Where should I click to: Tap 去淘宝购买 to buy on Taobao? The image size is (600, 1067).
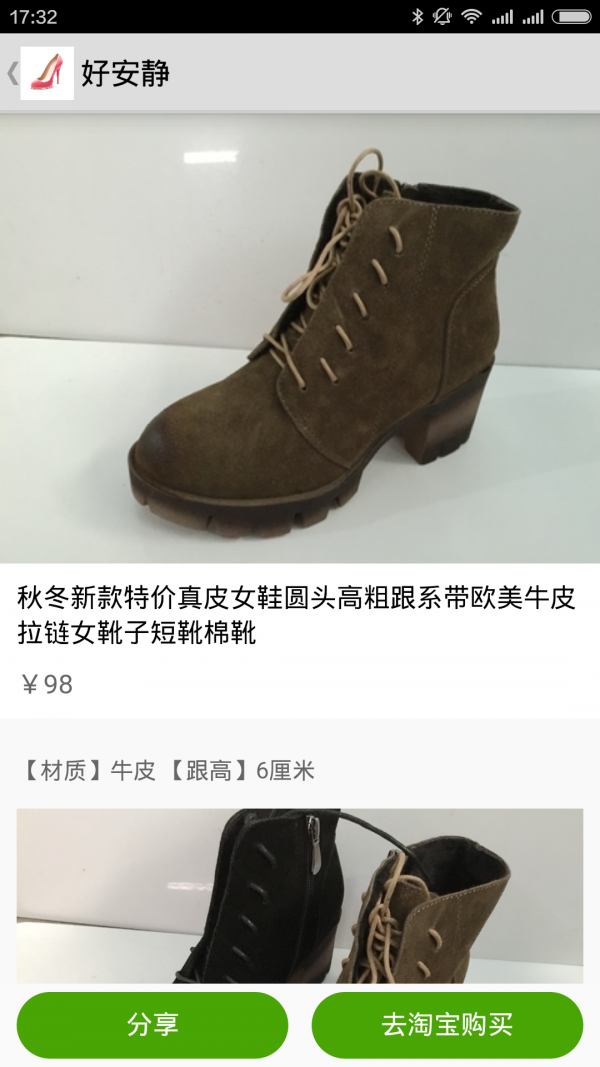[x=447, y=1025]
